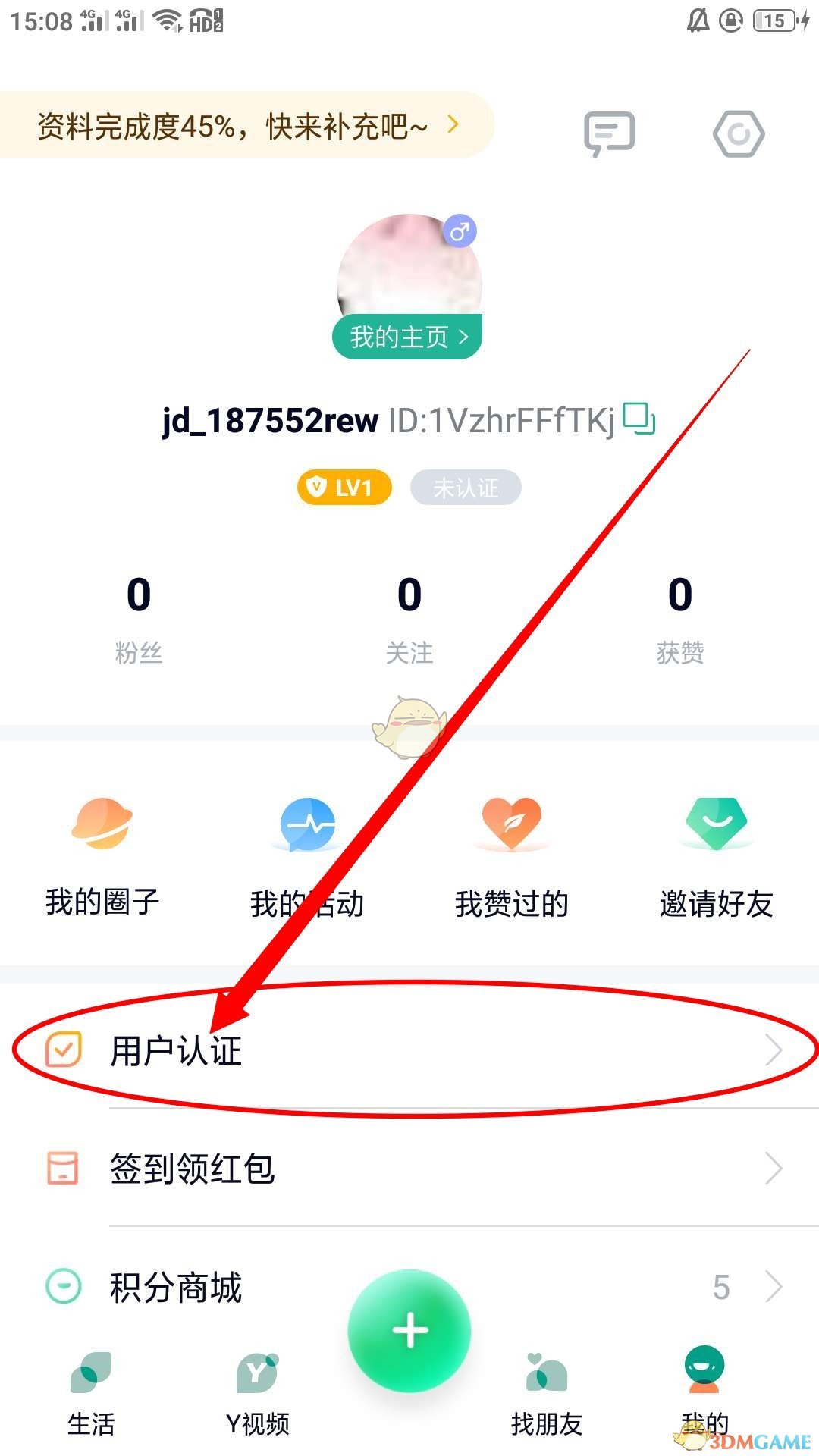Tap the LV1 level badge
The width and height of the screenshot is (819, 1456).
[x=344, y=487]
